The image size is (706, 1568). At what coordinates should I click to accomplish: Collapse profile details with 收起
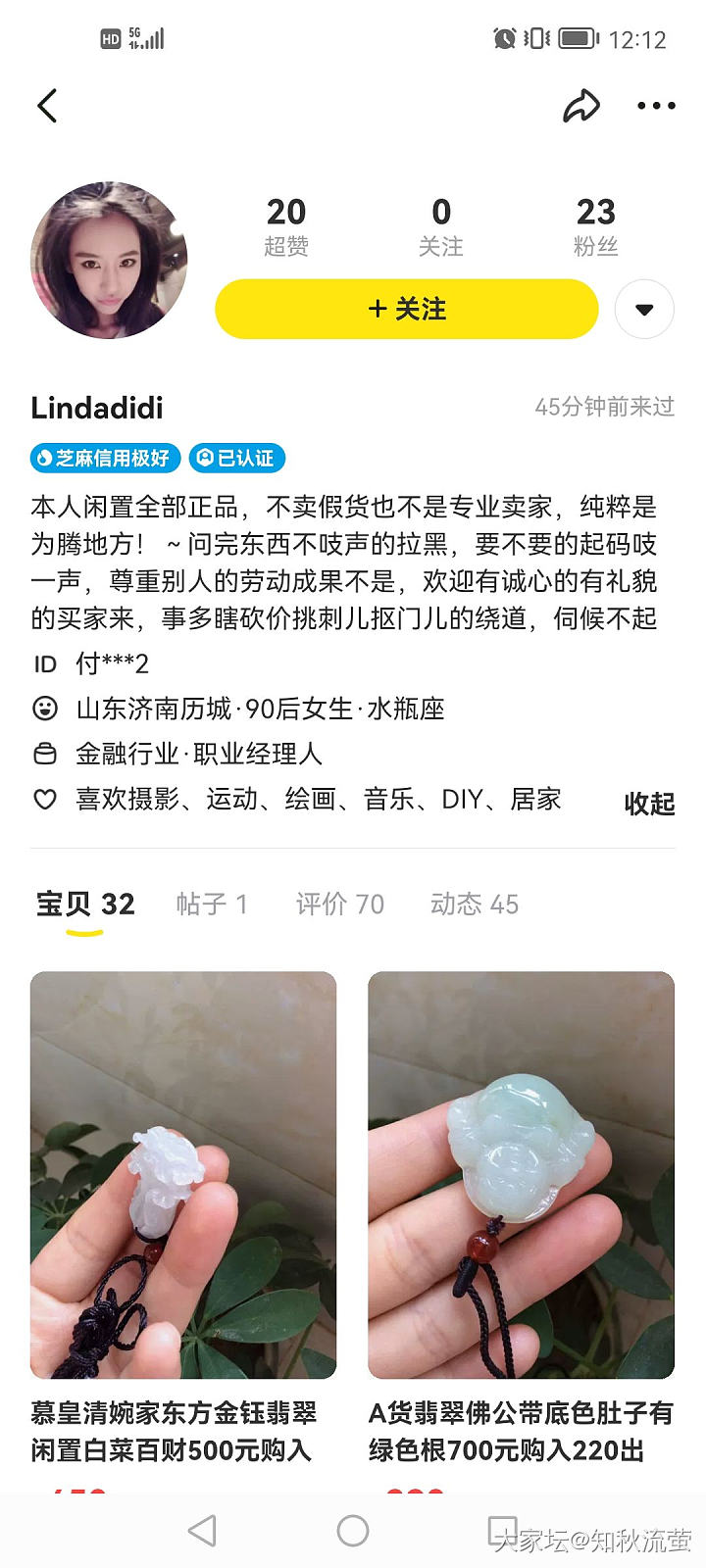click(649, 804)
